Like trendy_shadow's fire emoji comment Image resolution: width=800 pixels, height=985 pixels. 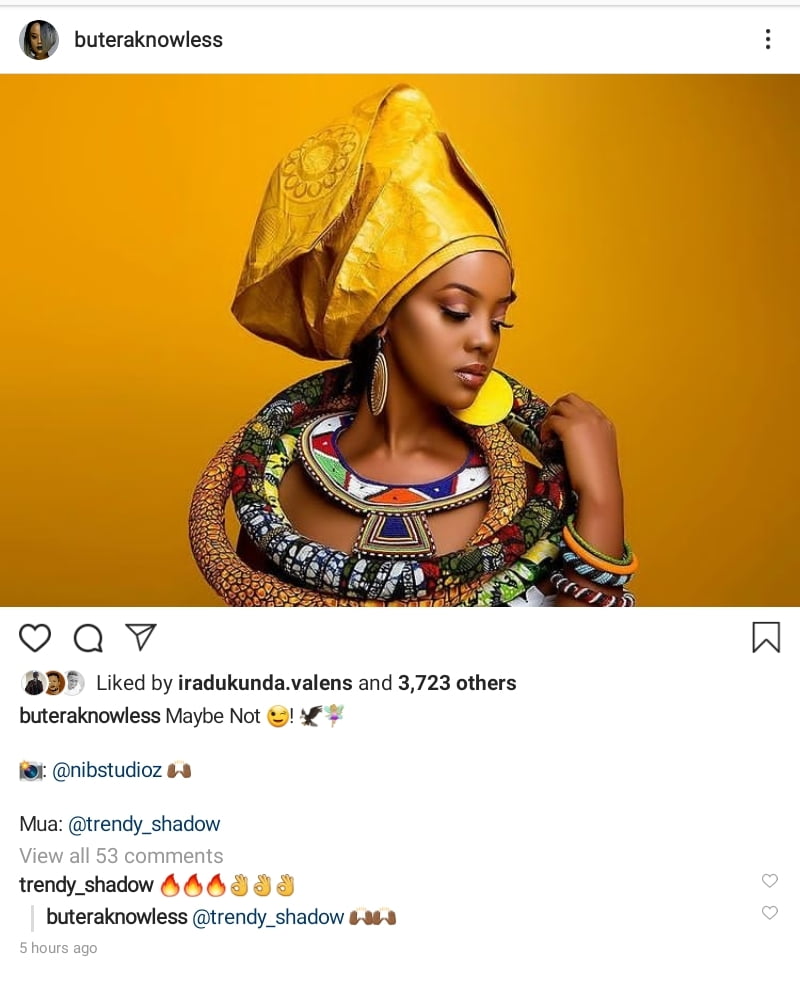point(769,881)
